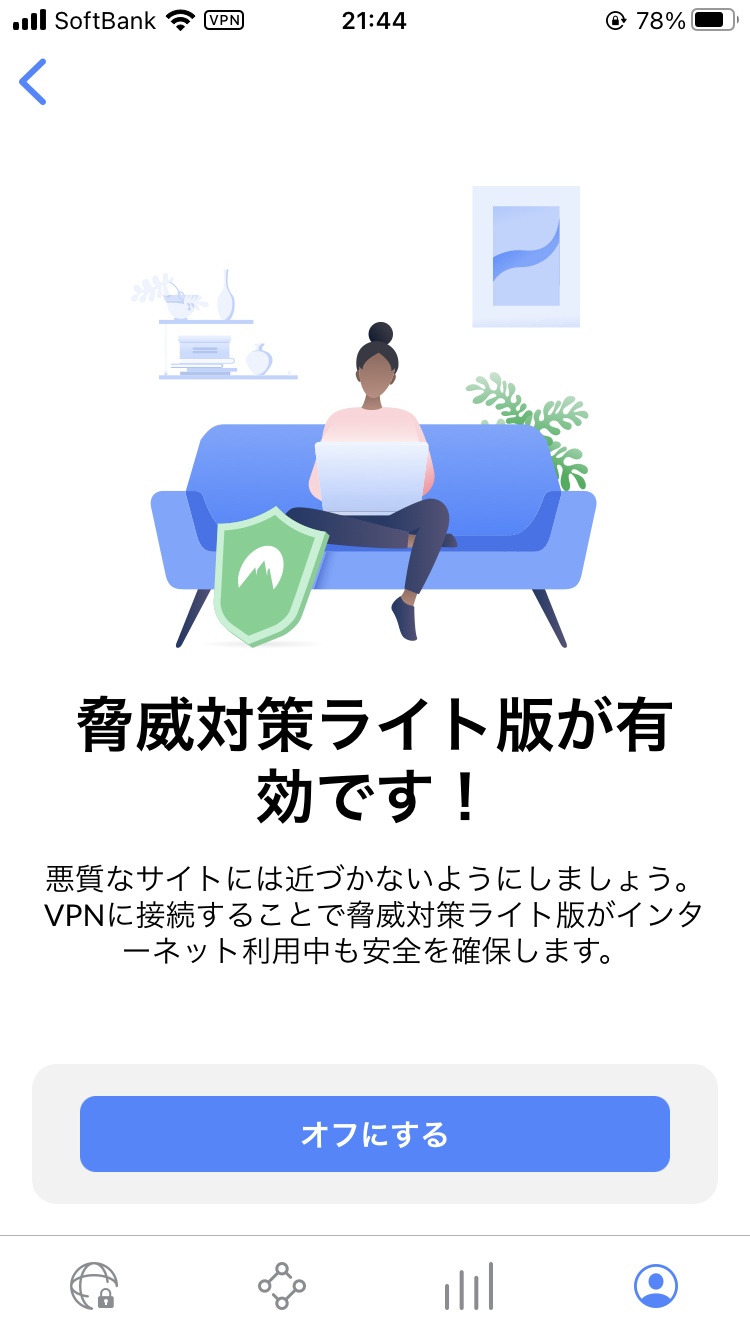Image resolution: width=750 pixels, height=1334 pixels.
Task: Open the VPN globe tab
Action: pos(94,1286)
